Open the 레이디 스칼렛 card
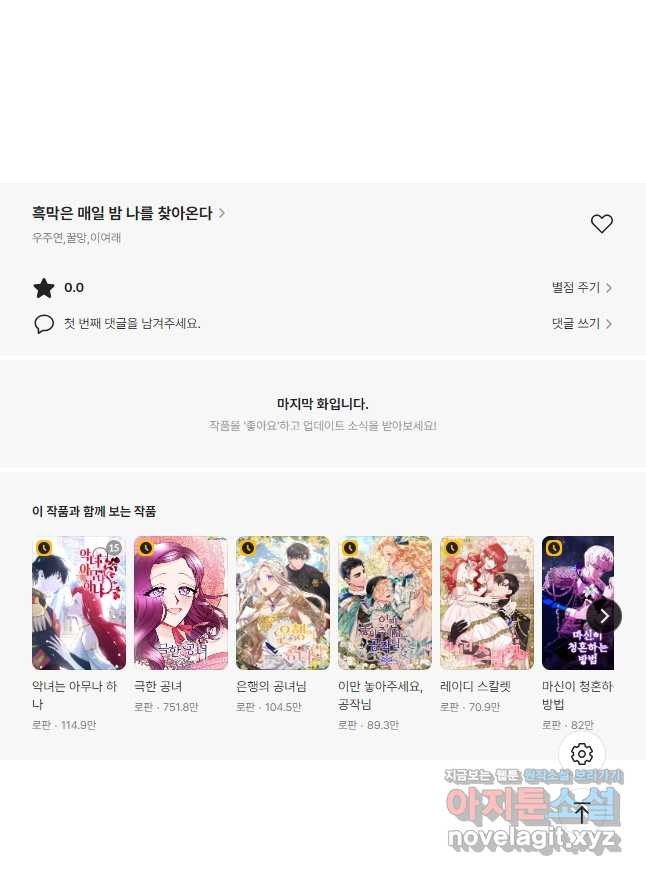Image resolution: width=646 pixels, height=876 pixels. point(487,603)
